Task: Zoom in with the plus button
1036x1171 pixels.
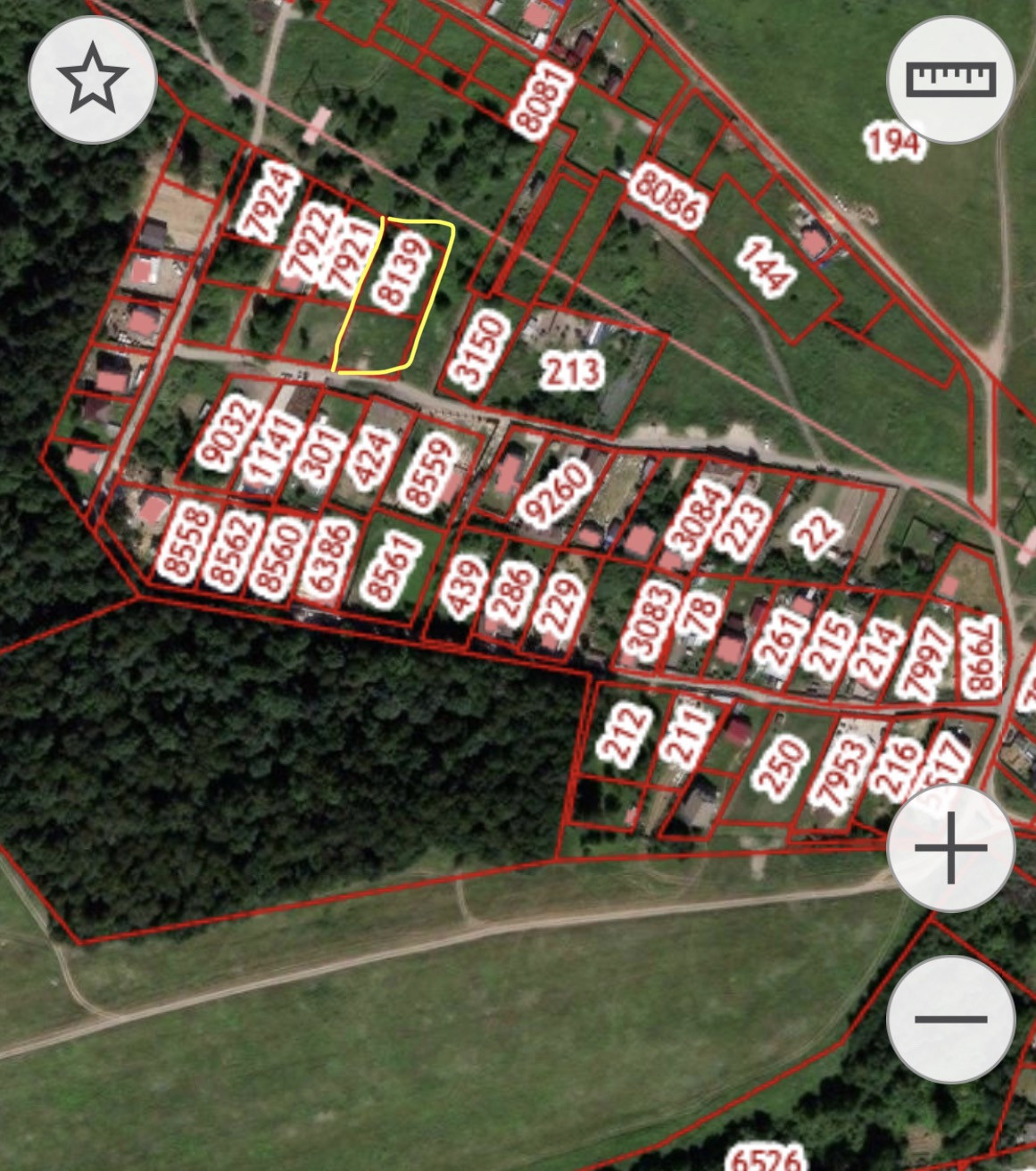Action: coord(951,848)
